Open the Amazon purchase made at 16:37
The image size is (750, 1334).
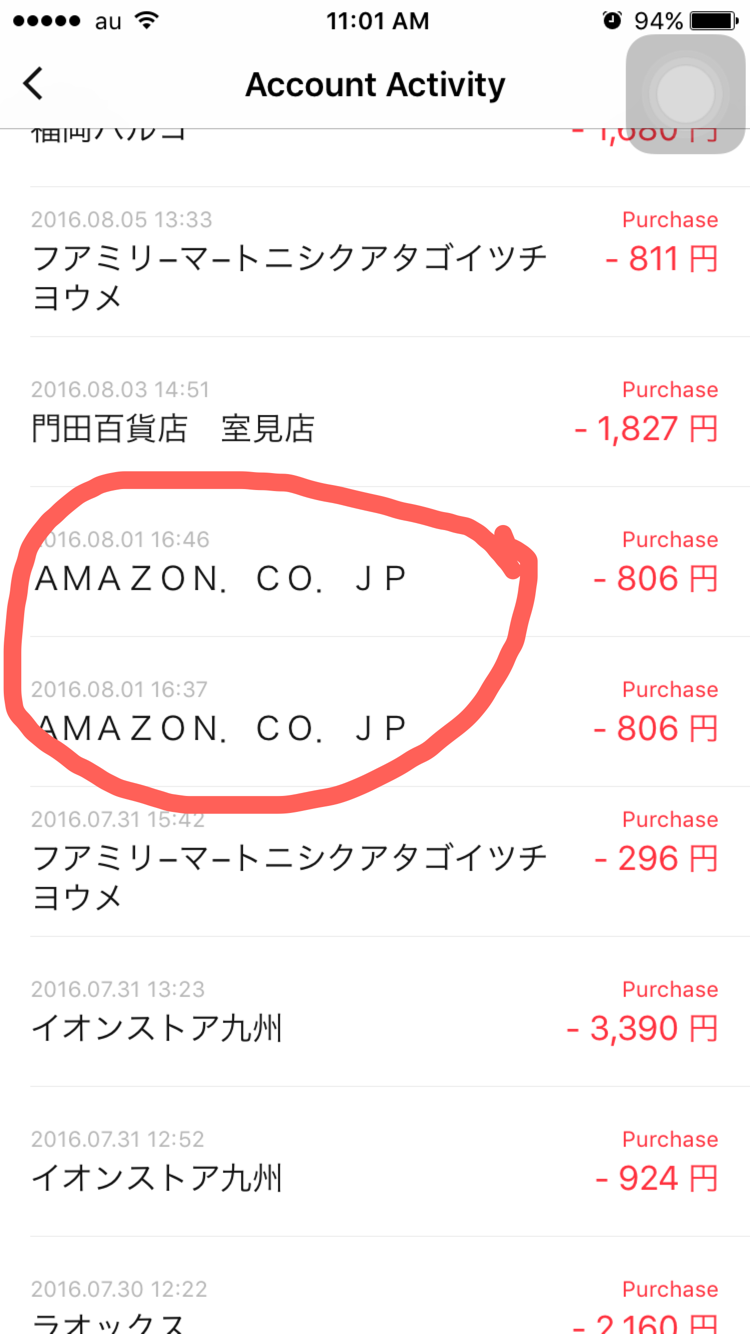[x=375, y=712]
